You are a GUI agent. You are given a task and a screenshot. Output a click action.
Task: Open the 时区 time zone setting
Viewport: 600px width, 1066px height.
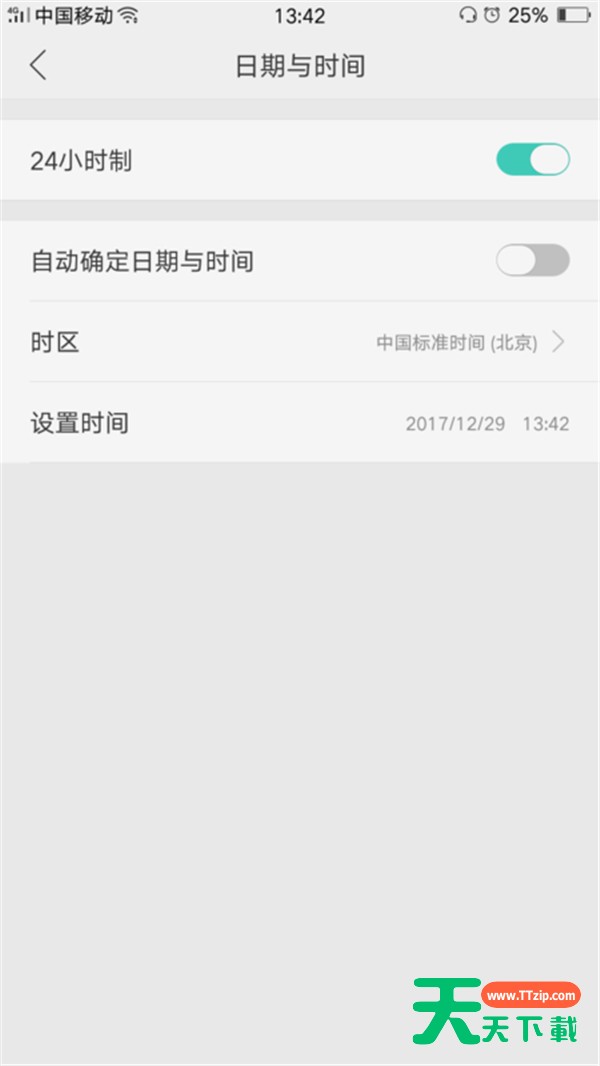pos(300,342)
